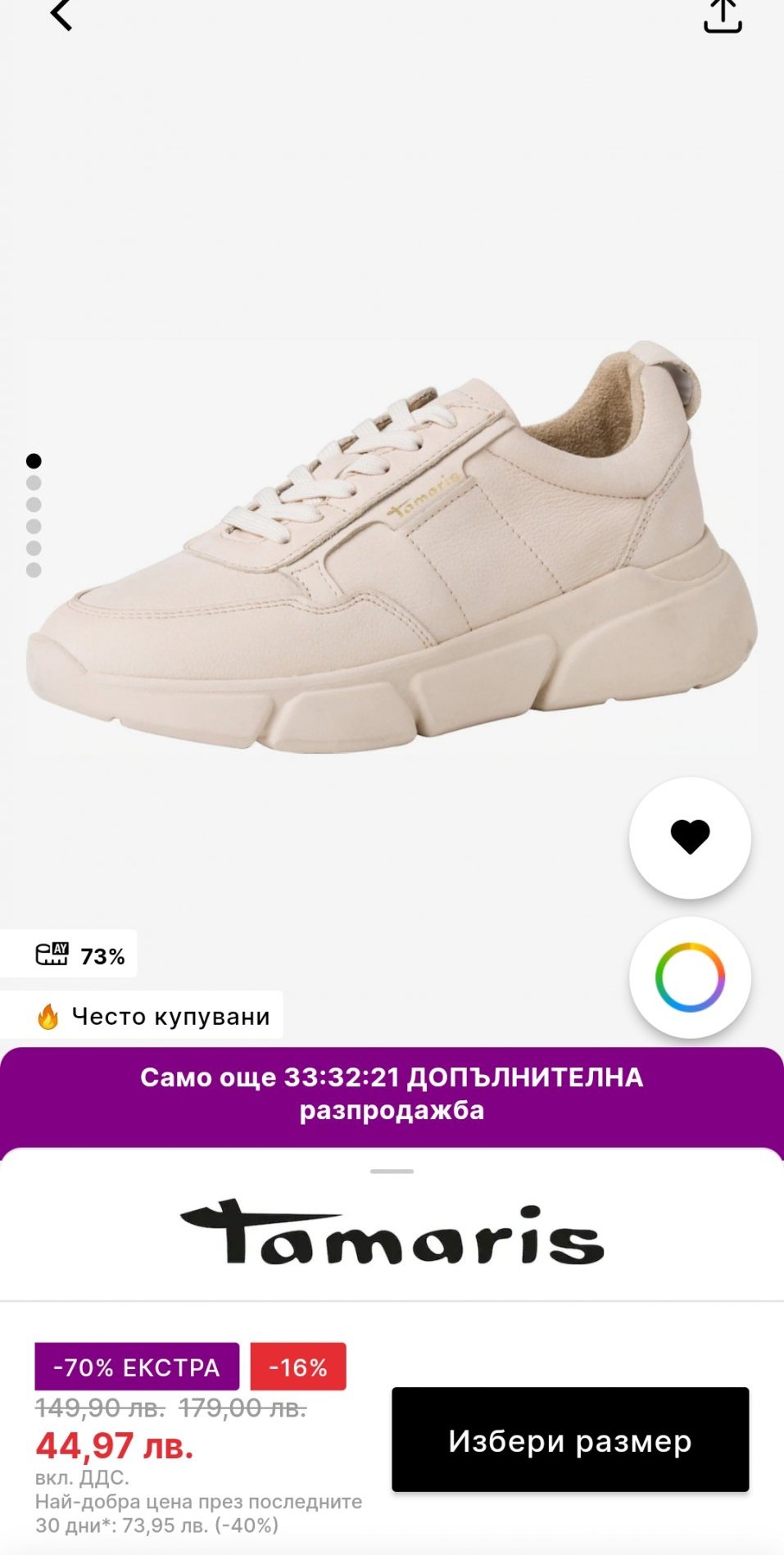Image resolution: width=784 pixels, height=1555 pixels.
Task: Go back to the previous screen
Action: click(61, 15)
